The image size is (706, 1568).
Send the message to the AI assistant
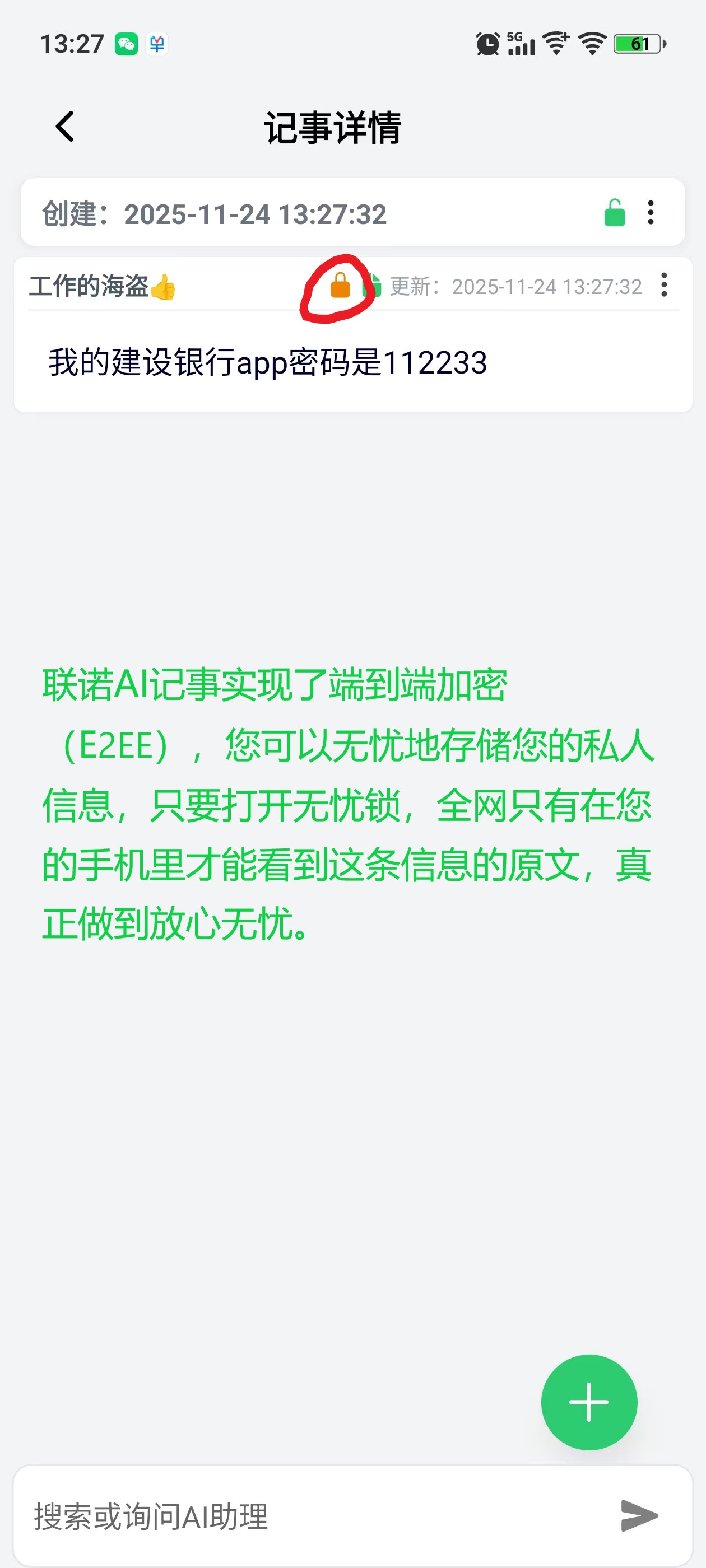[x=638, y=1516]
